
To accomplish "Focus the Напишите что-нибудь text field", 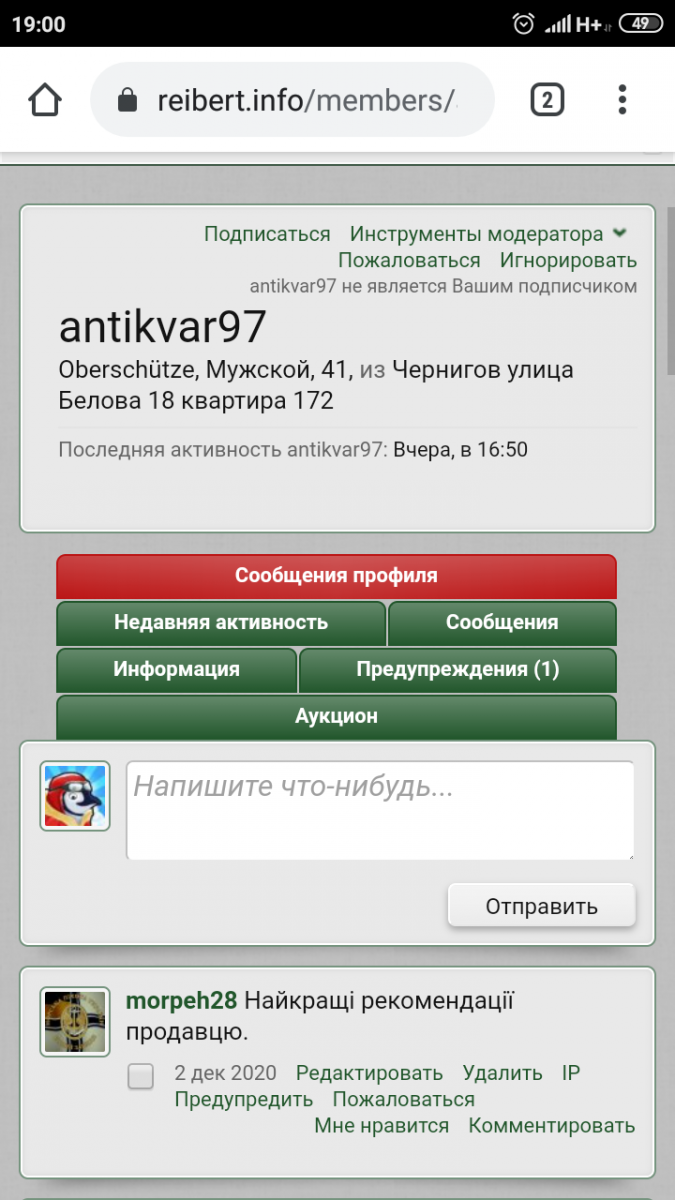I will [380, 810].
